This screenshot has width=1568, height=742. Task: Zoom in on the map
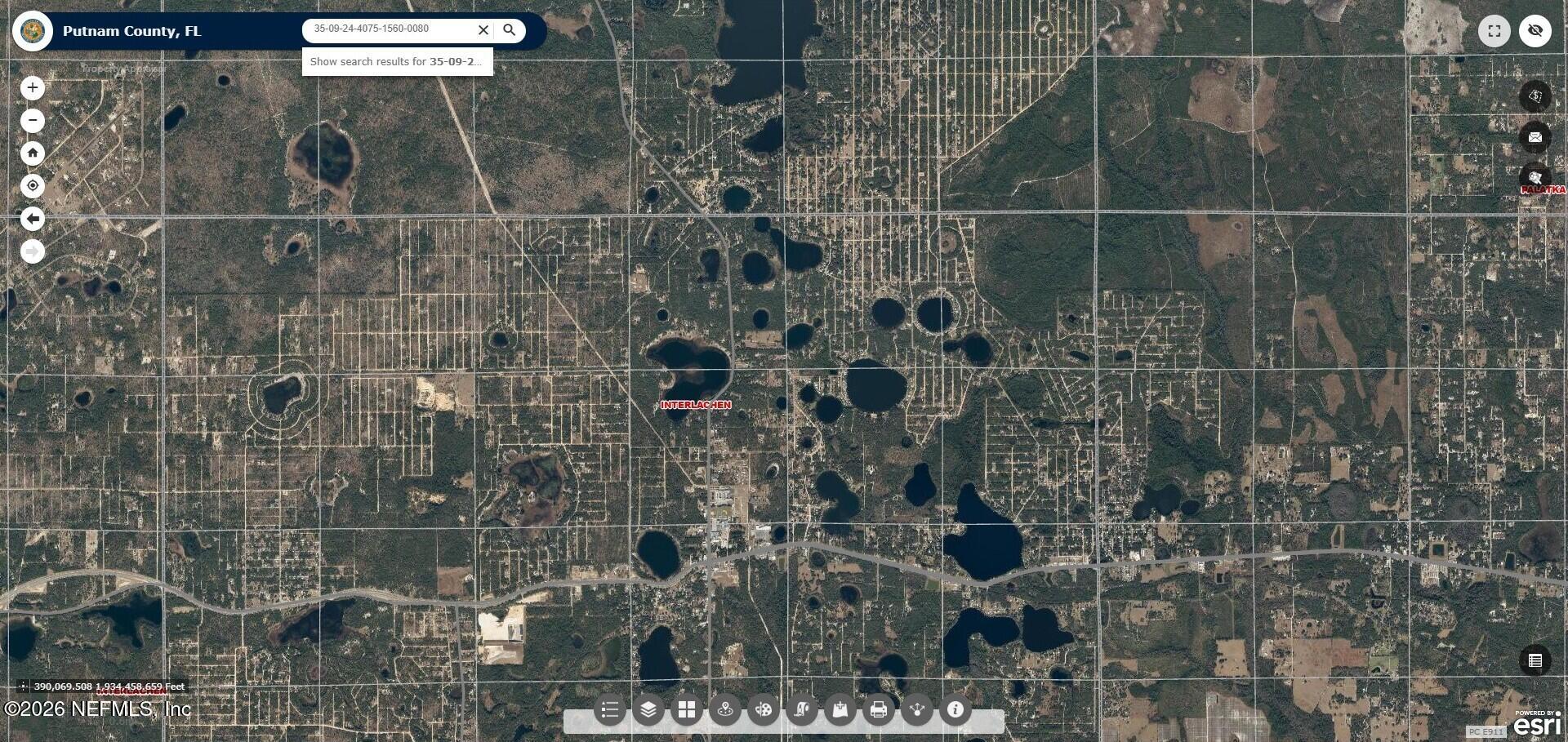pos(33,87)
